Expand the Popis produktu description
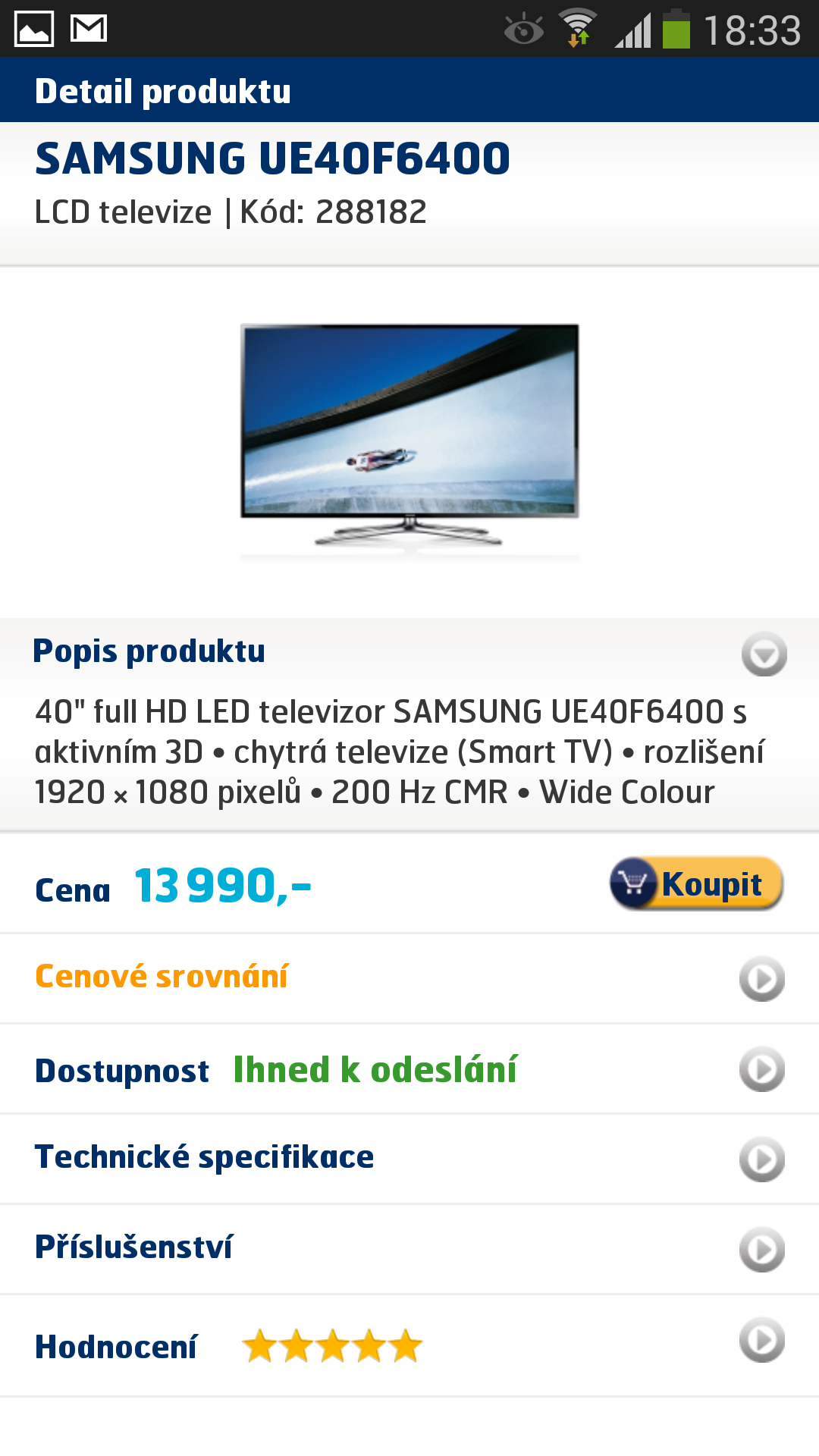This screenshot has height=1456, width=819. [764, 654]
